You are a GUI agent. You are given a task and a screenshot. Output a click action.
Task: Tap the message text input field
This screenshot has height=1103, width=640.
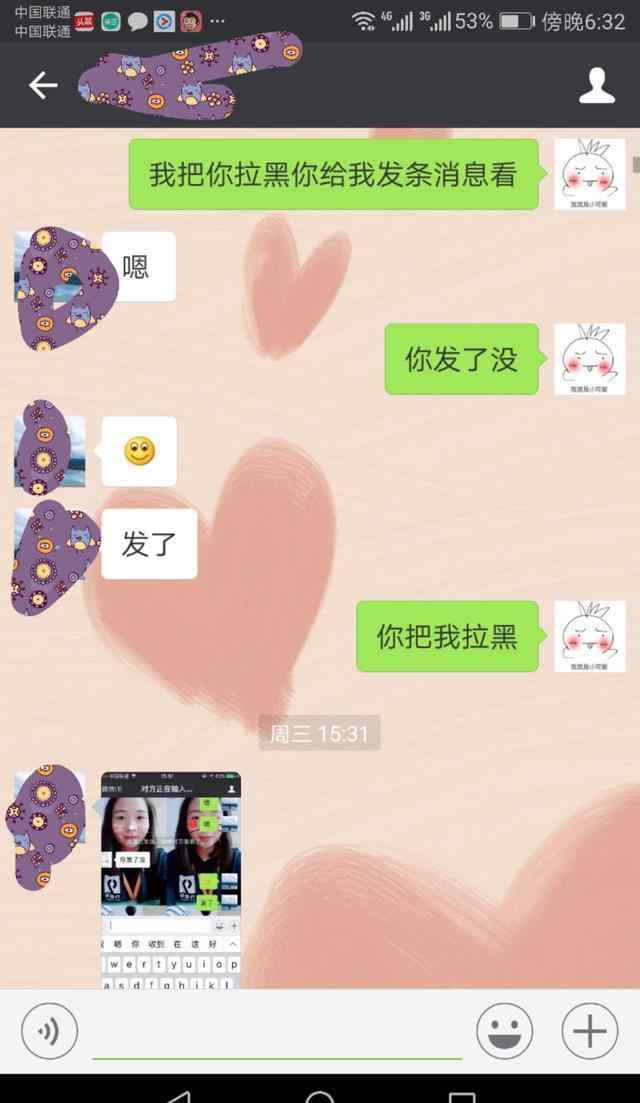tap(277, 1032)
